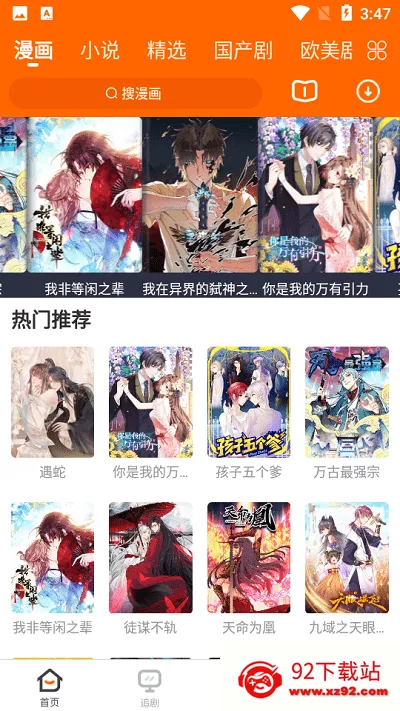Switch to the 追剧 bottom tab
This screenshot has height=711, width=400.
pos(150,688)
